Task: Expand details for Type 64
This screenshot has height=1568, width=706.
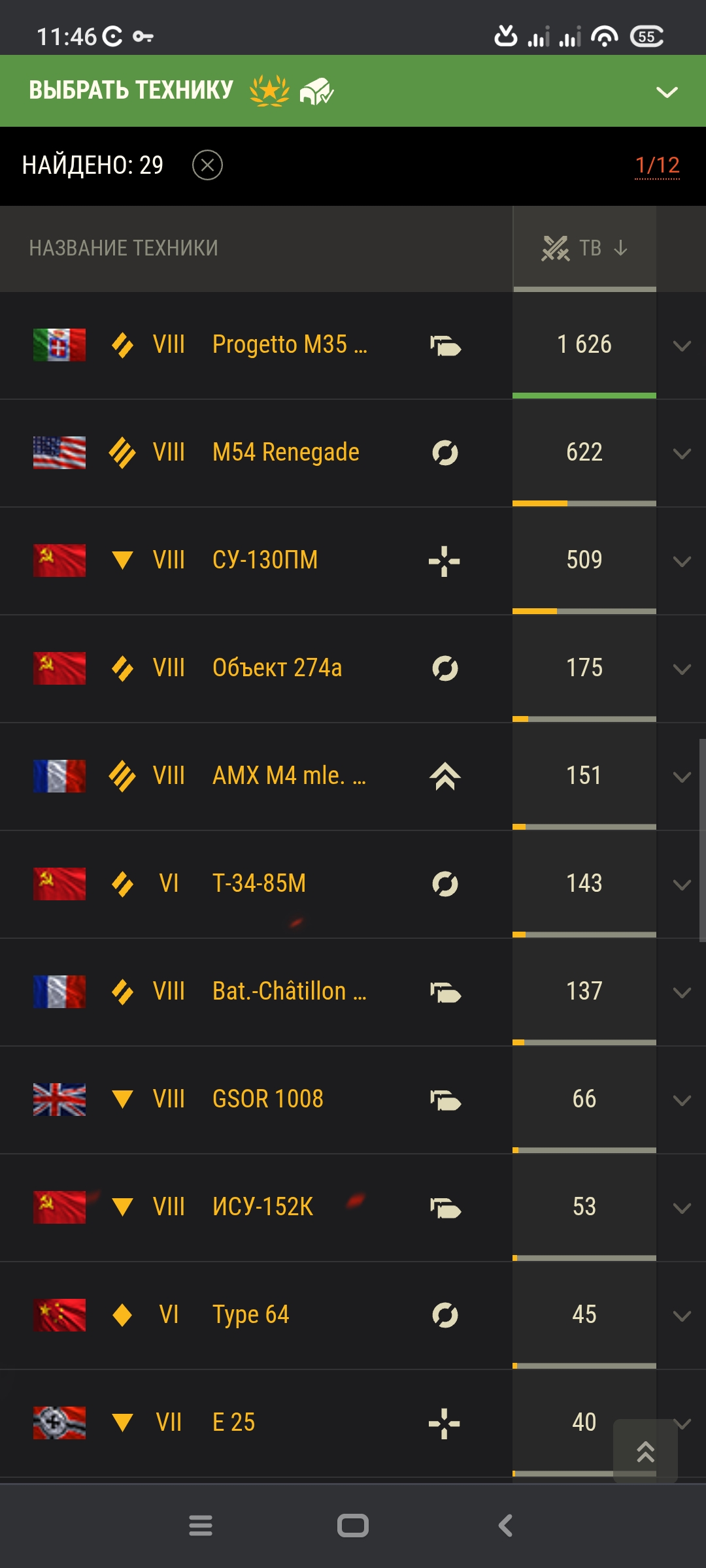Action: pos(681,1316)
